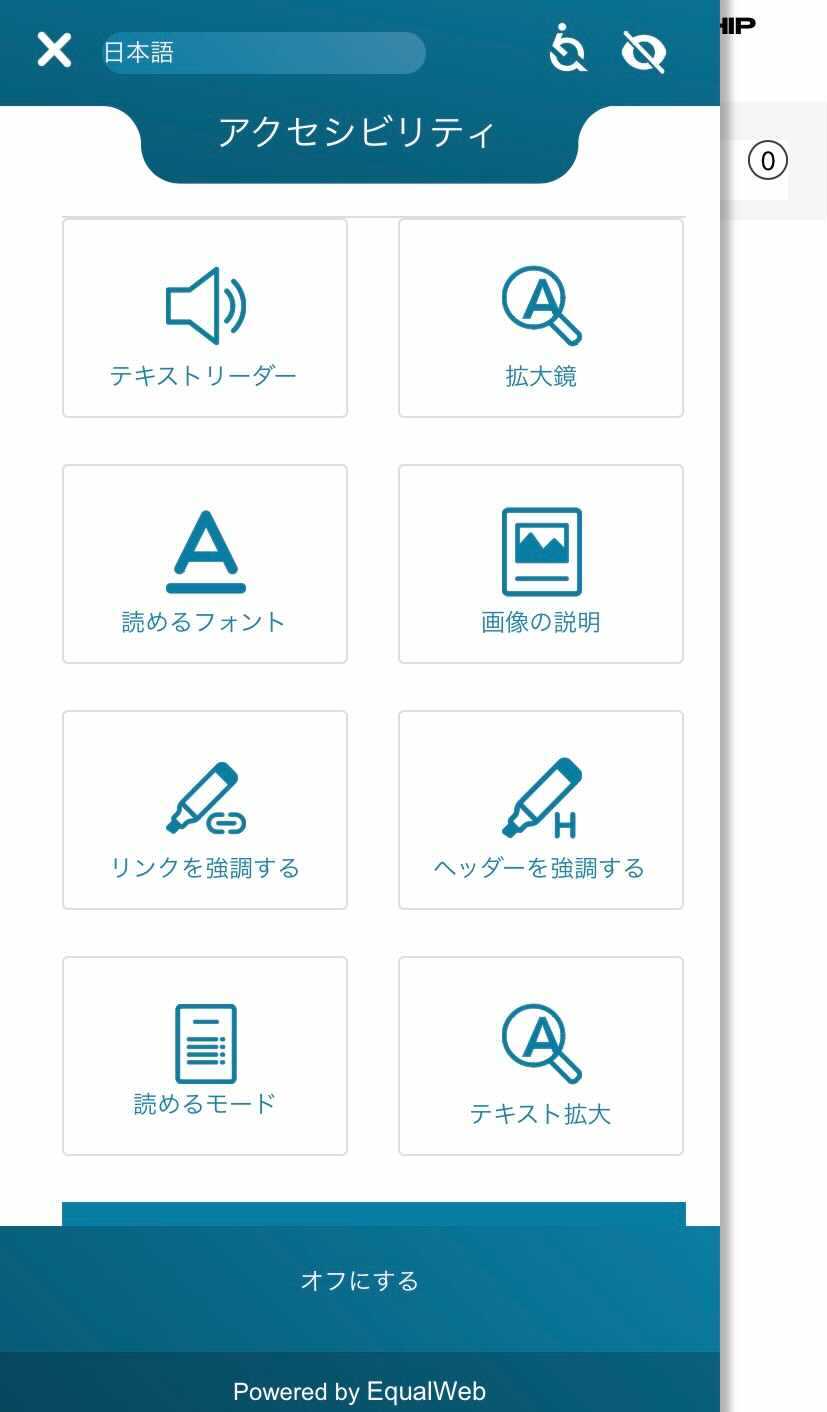Screen dimensions: 827x1412
Task: Switch on 読めるモード reading mode
Action: pos(205,1056)
